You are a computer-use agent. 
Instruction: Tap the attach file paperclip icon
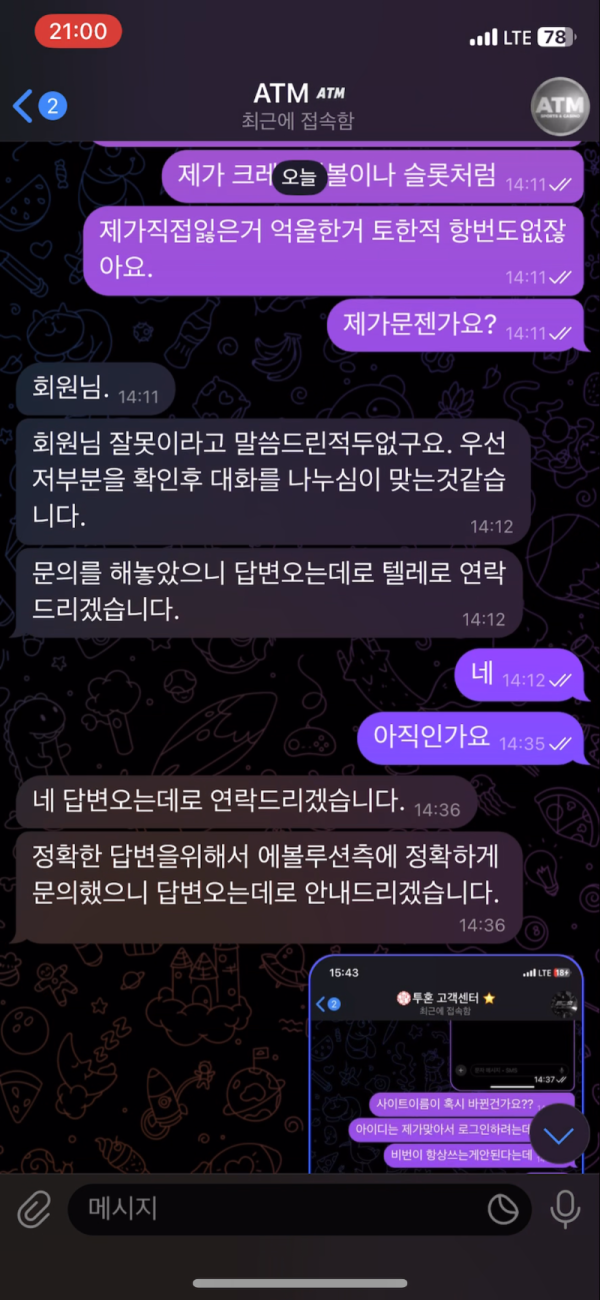tap(34, 1210)
